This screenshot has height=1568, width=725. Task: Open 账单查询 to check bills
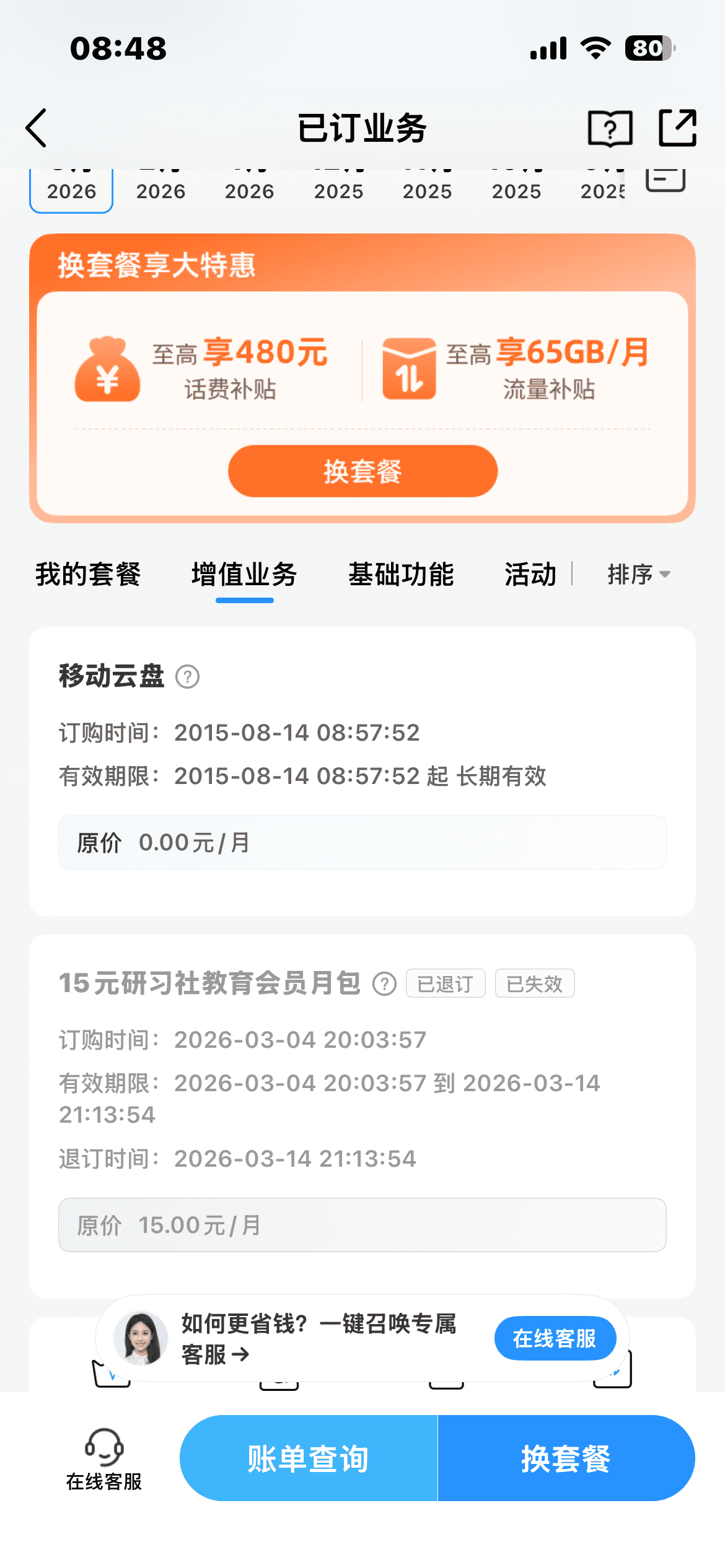pos(309,1458)
